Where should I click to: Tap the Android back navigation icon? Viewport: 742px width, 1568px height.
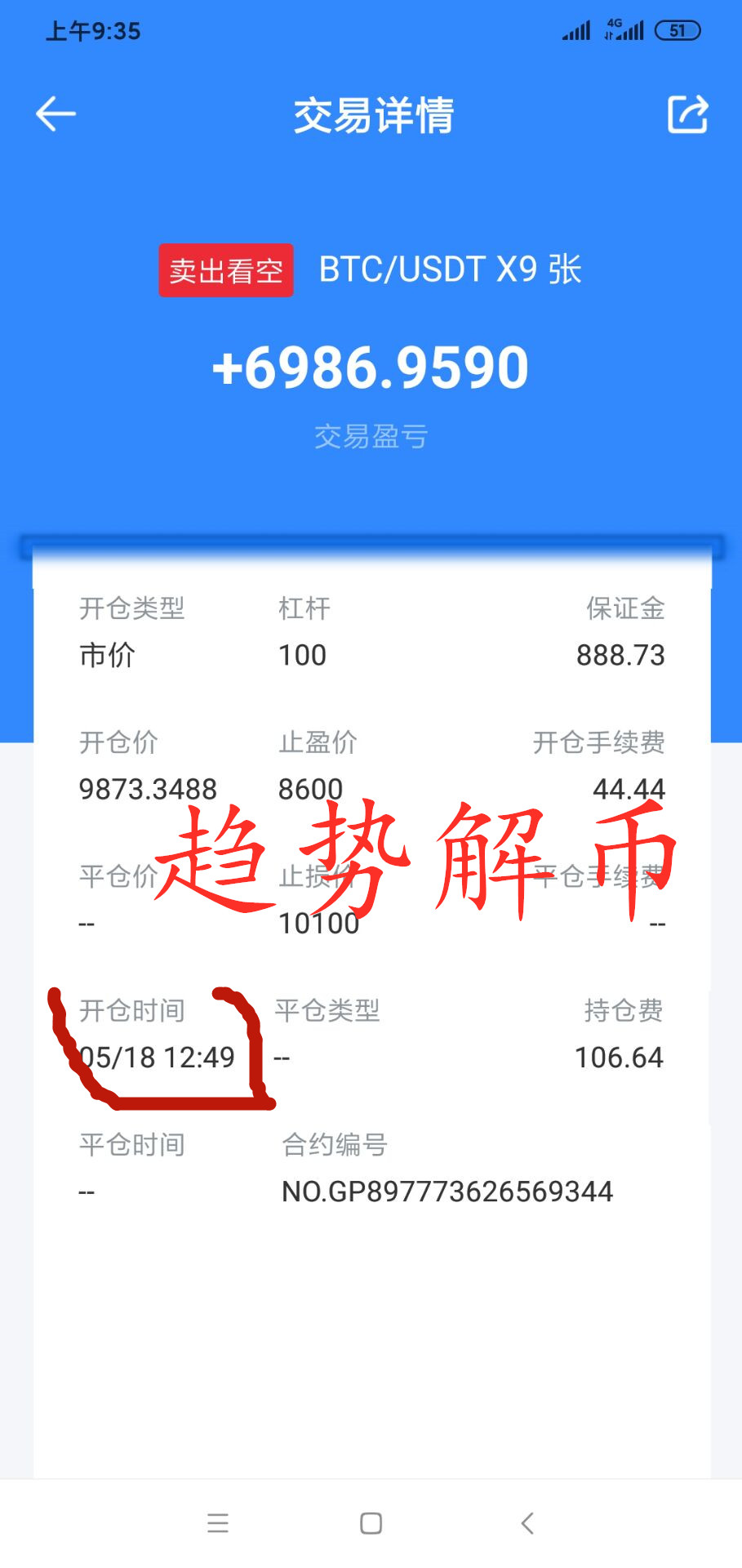click(x=527, y=1522)
